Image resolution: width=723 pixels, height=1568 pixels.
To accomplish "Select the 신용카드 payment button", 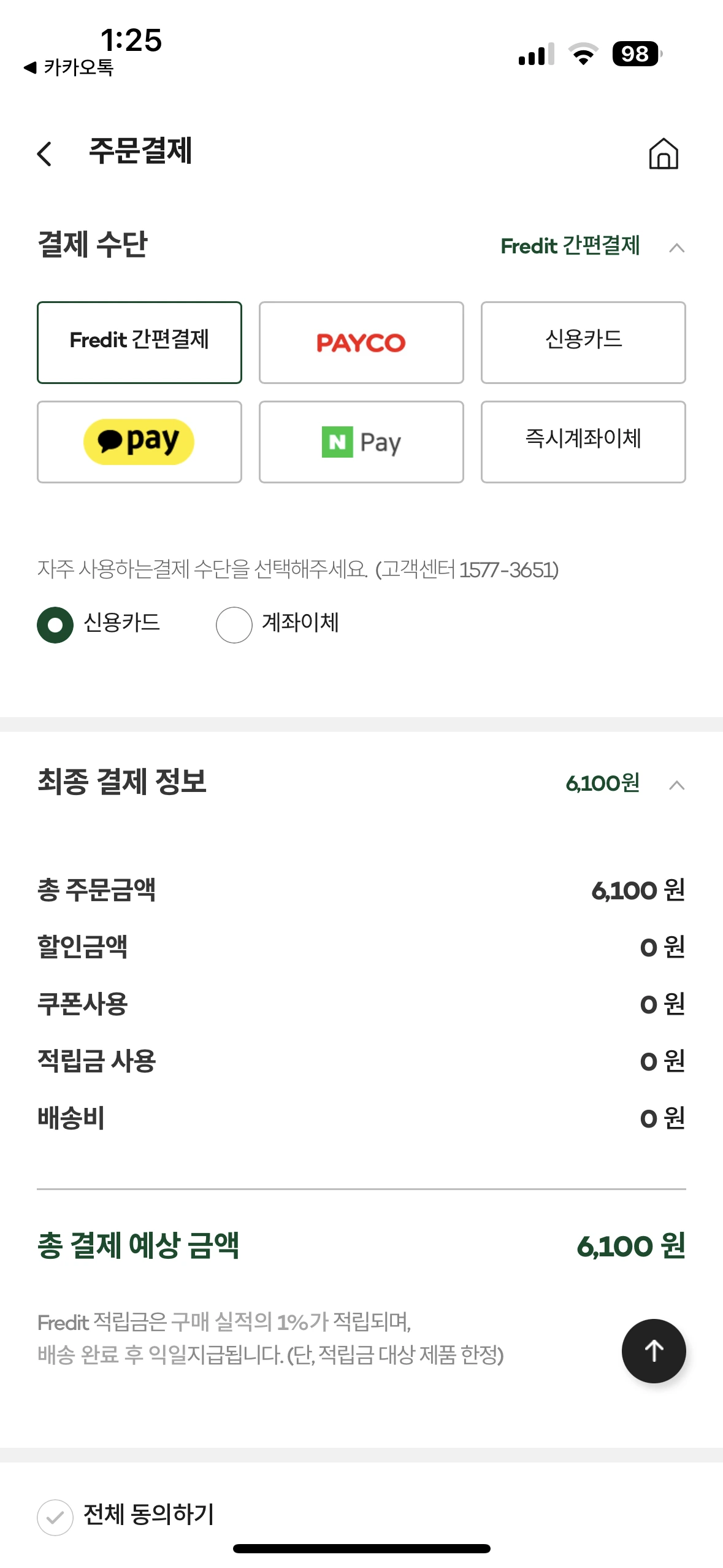I will pos(583,342).
